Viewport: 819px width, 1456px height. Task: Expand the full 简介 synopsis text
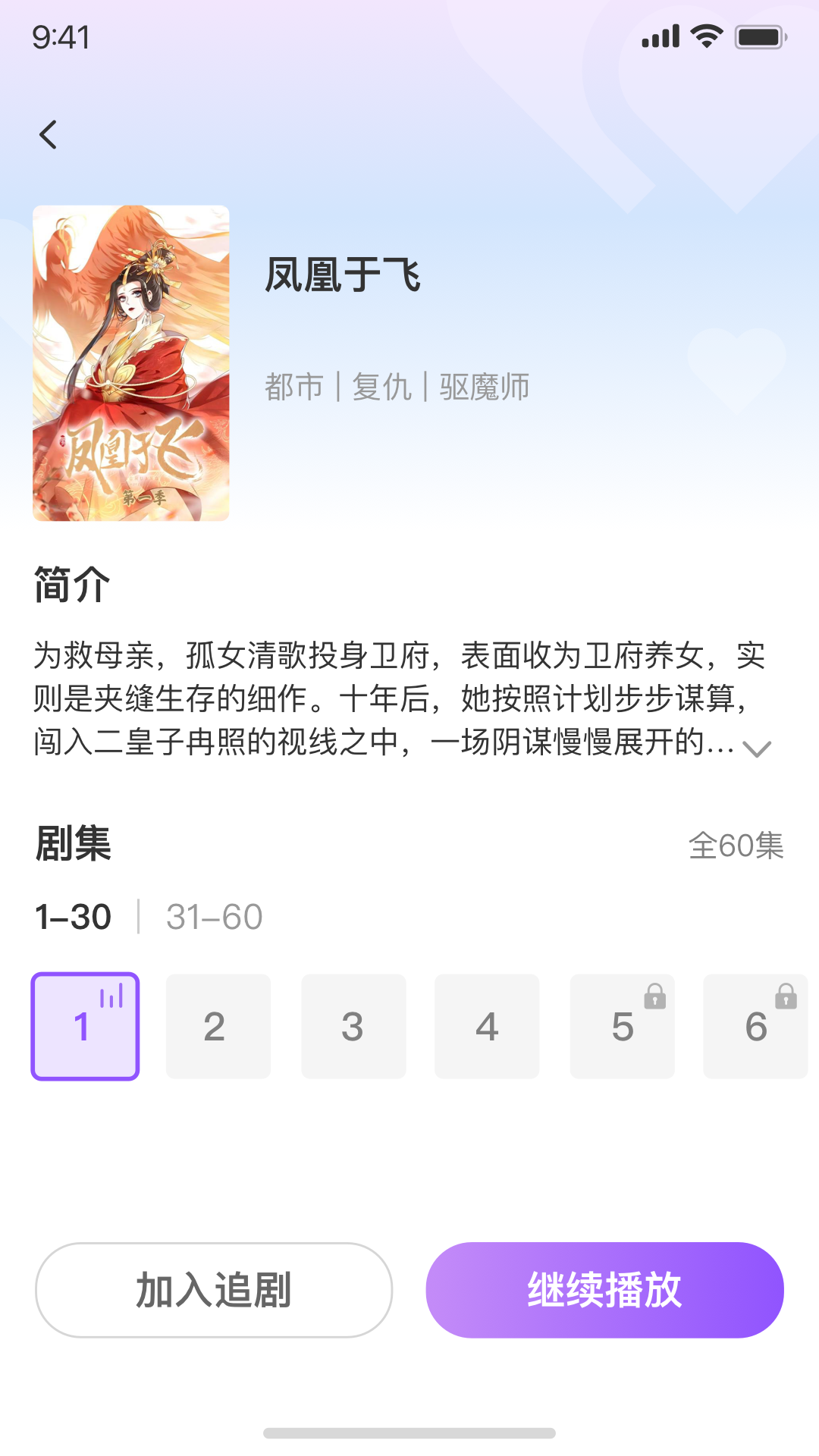click(757, 749)
